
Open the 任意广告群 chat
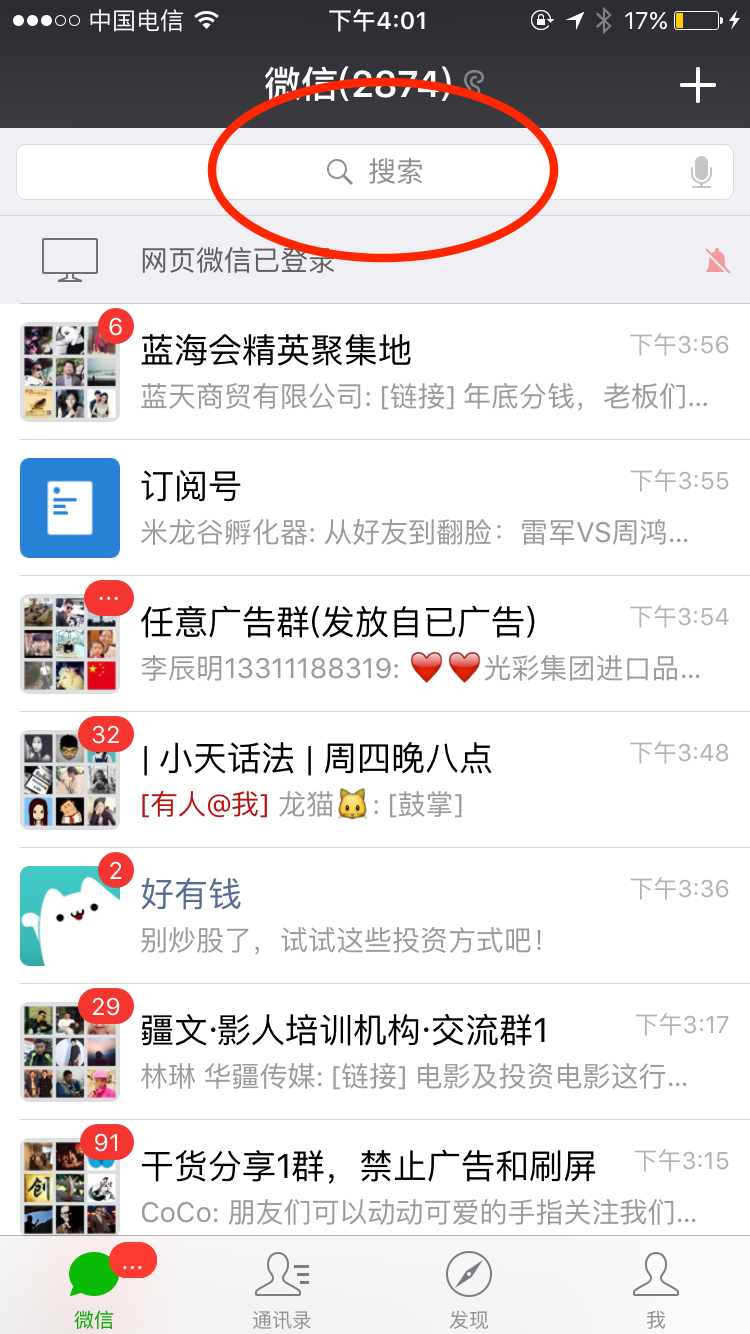(375, 644)
